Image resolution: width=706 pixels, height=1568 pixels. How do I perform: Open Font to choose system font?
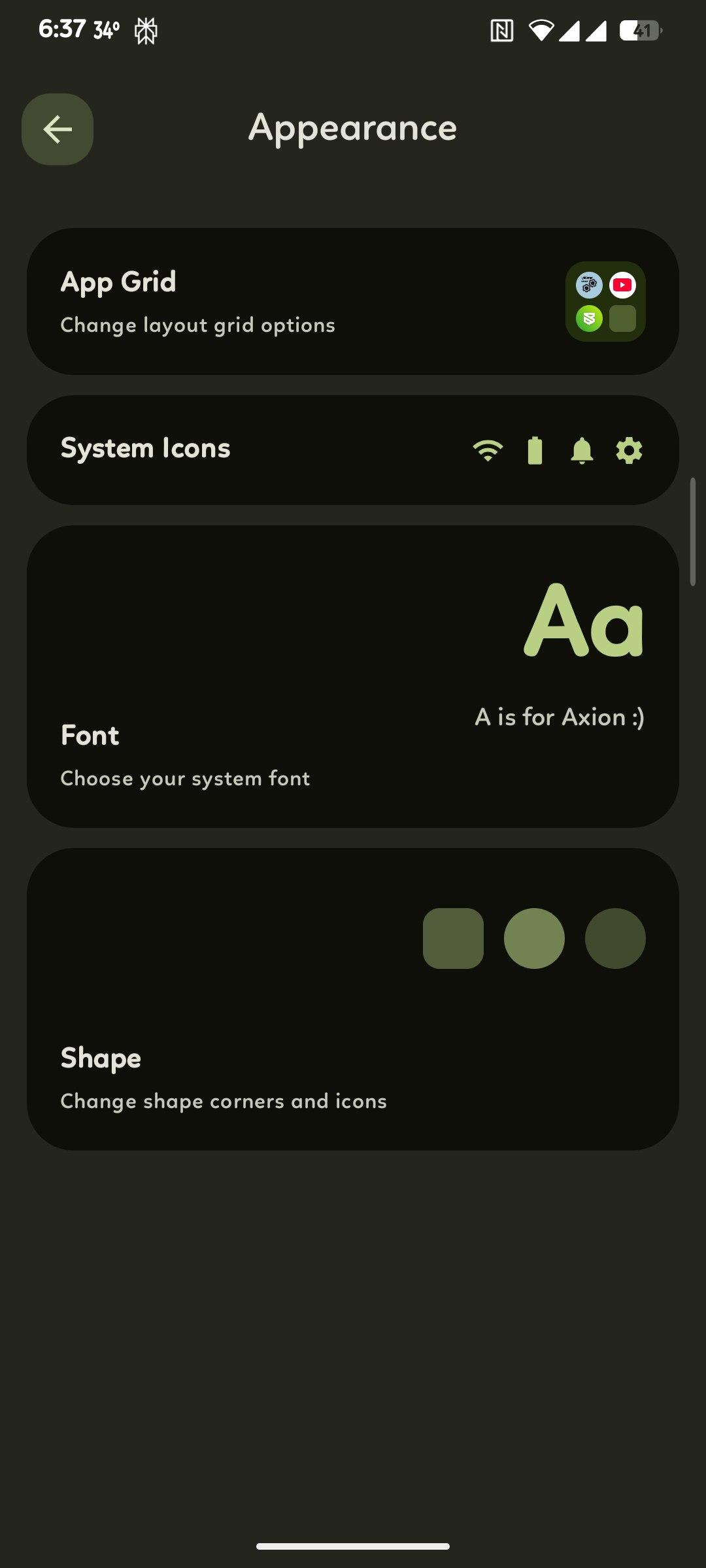click(x=353, y=676)
